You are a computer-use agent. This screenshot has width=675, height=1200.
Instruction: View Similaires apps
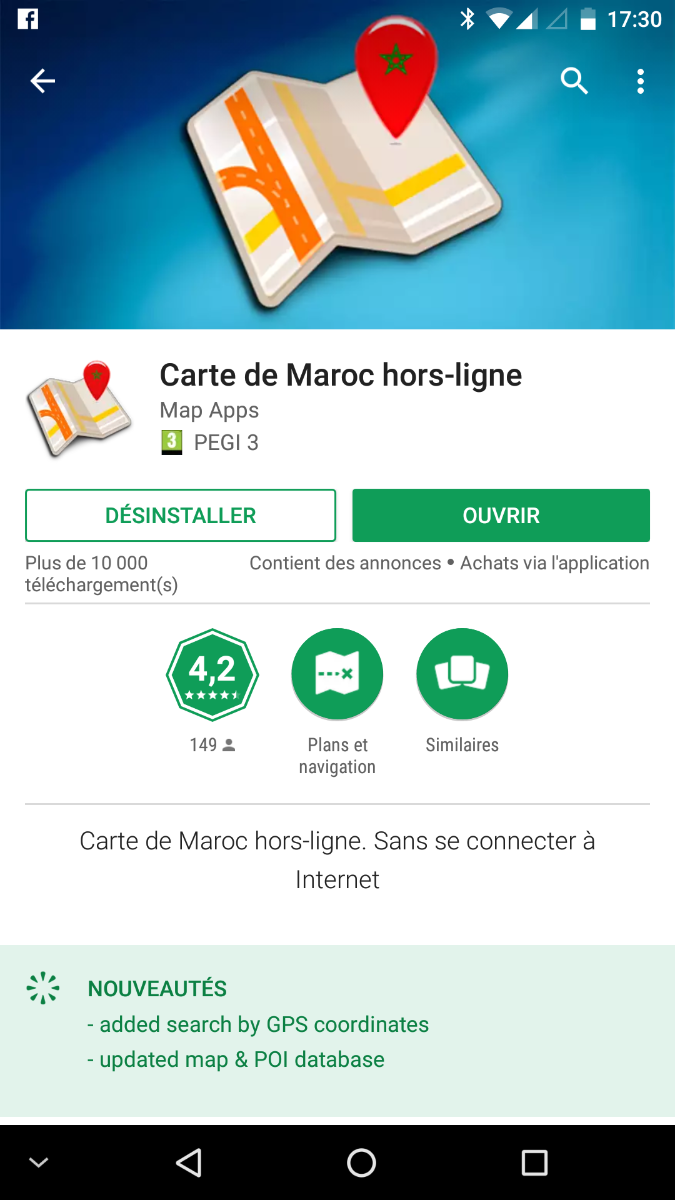coord(462,691)
